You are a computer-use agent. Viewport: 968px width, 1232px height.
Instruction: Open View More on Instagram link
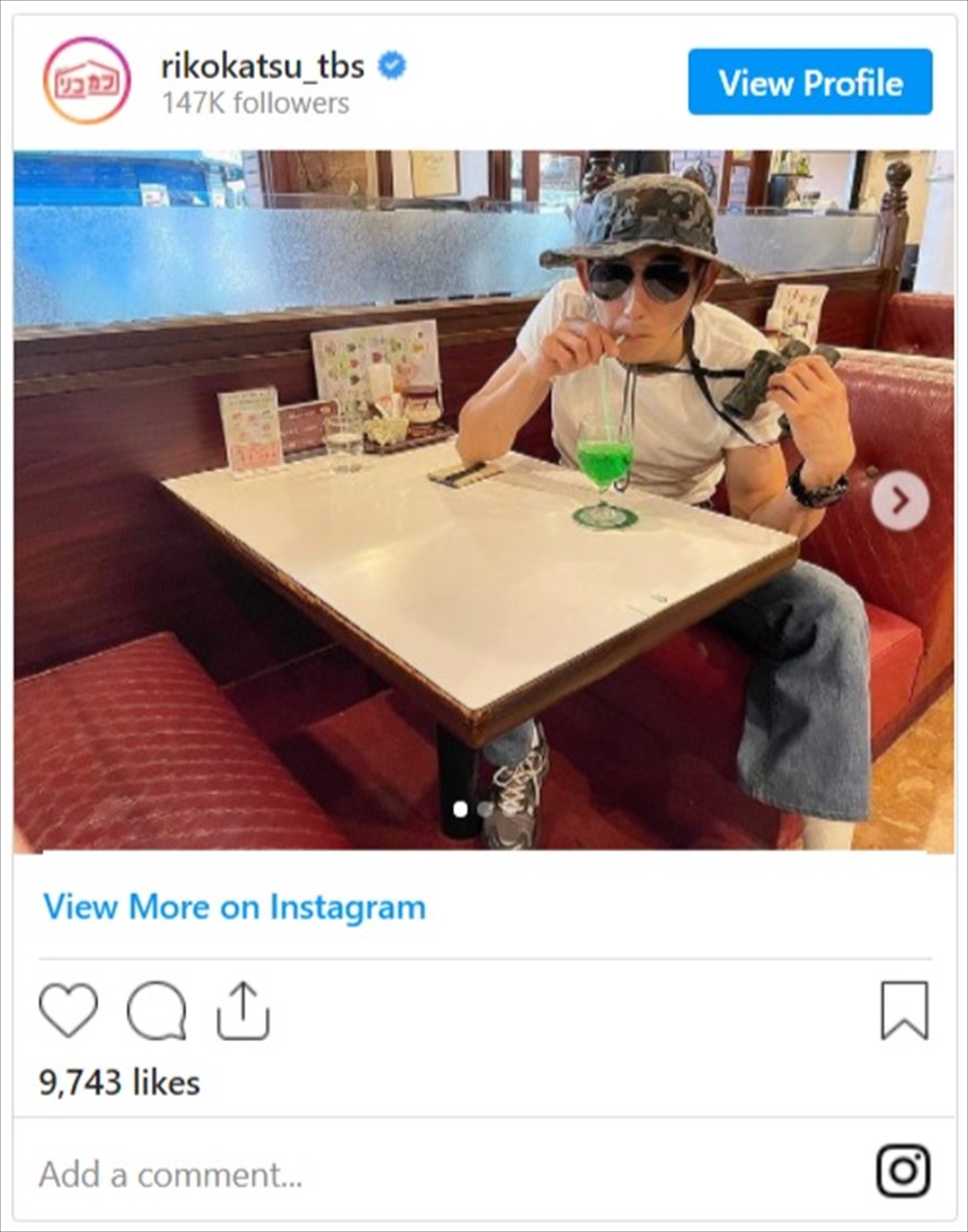point(234,907)
